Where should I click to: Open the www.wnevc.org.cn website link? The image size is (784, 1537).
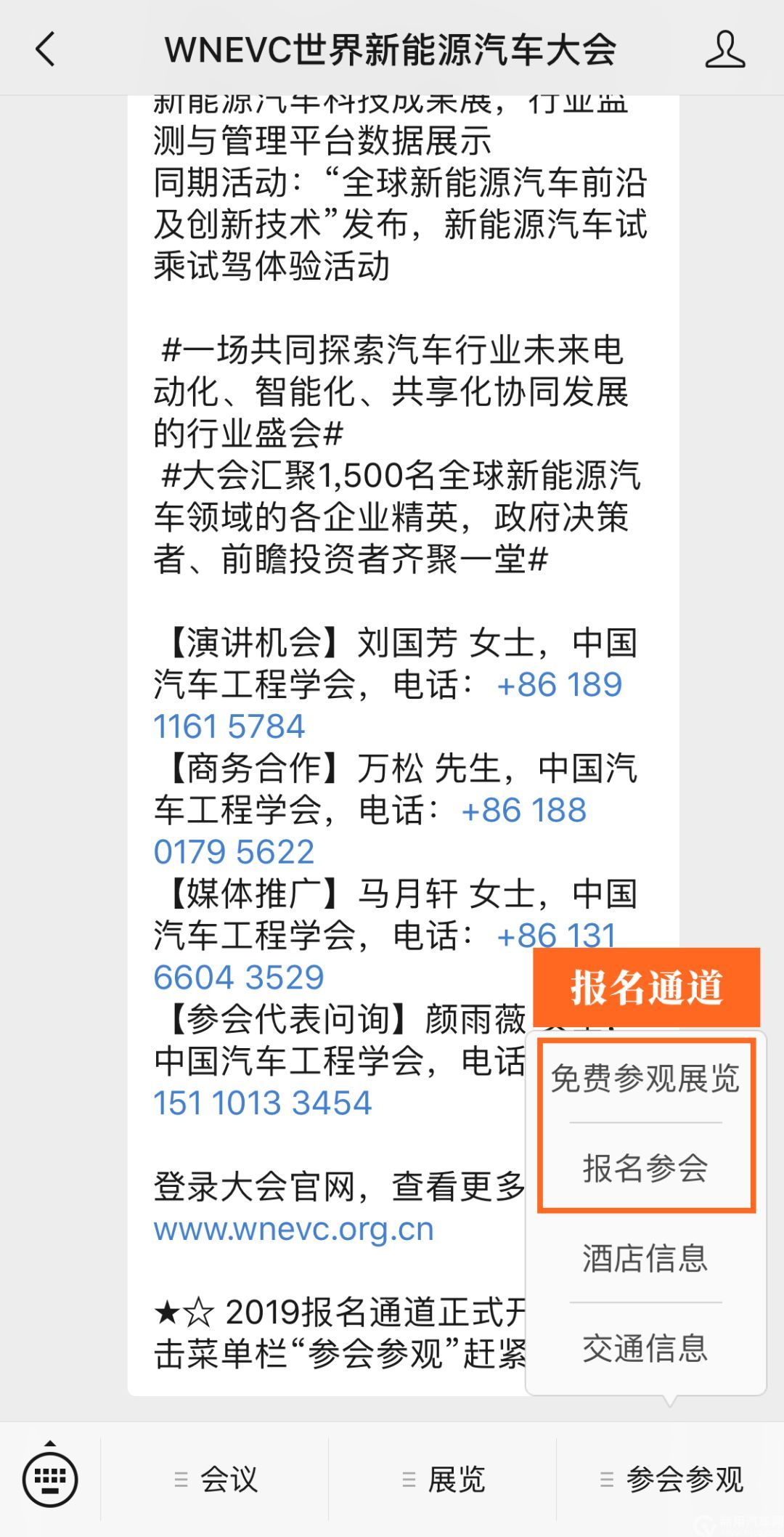coord(294,1229)
